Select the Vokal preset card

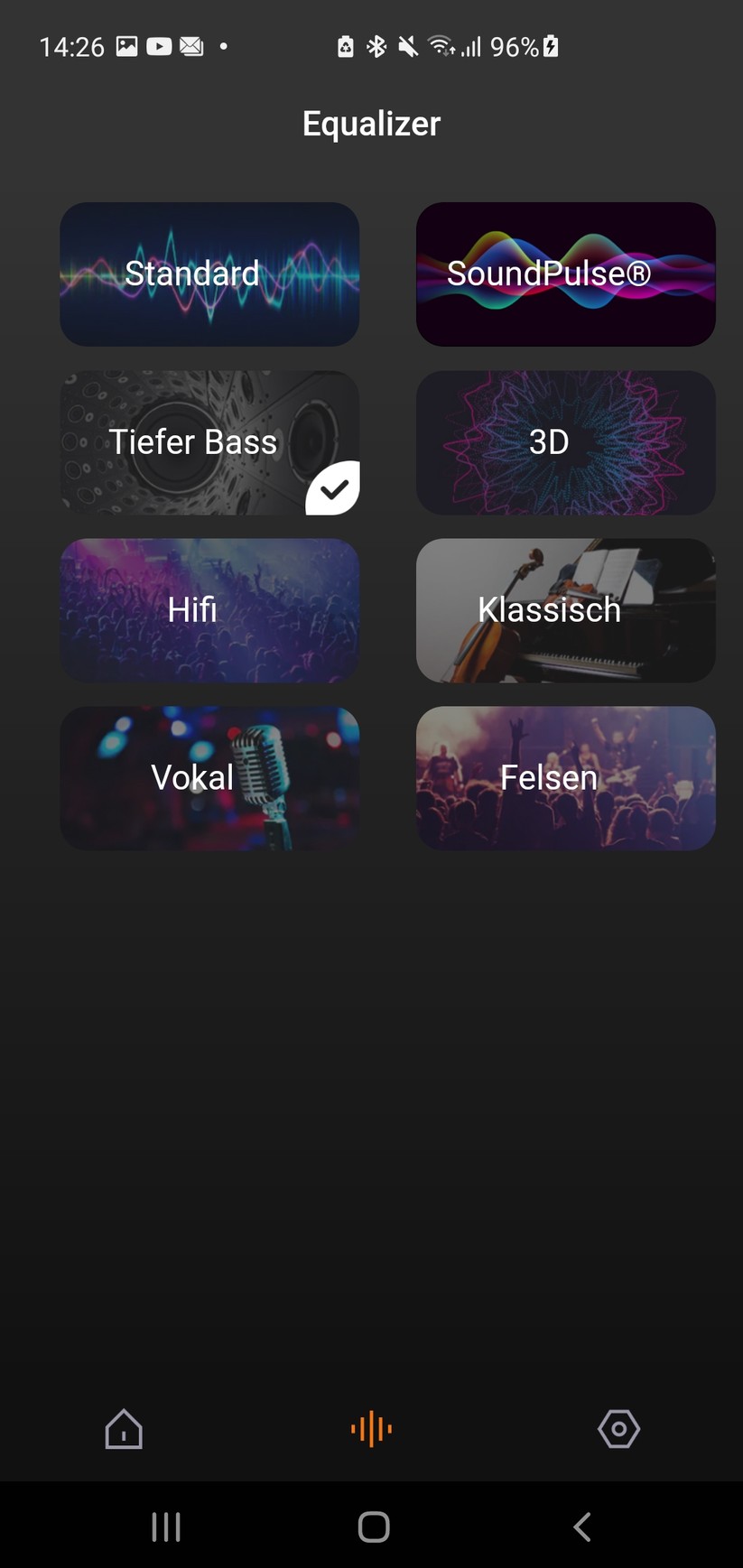pos(209,778)
